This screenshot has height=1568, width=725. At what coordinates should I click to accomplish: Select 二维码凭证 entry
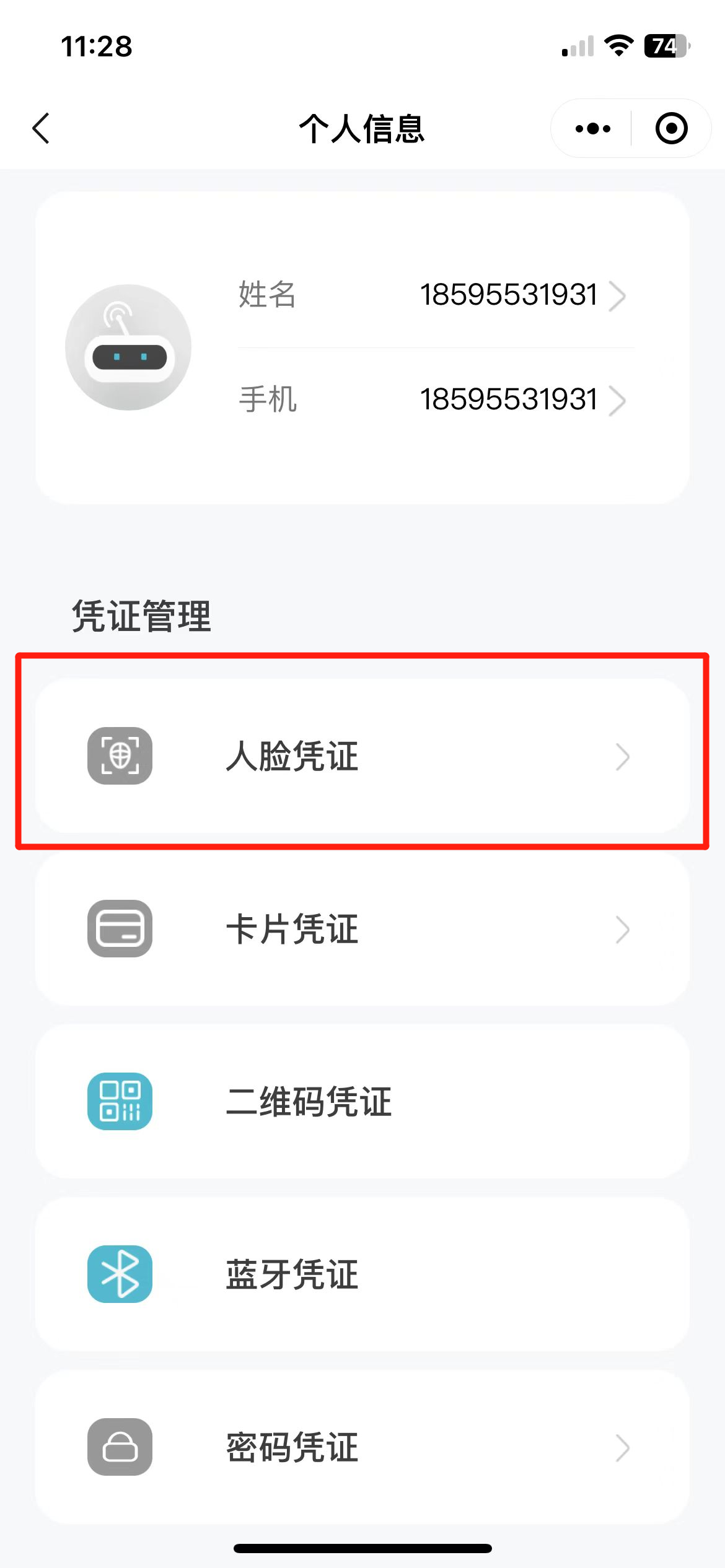pos(362,1102)
